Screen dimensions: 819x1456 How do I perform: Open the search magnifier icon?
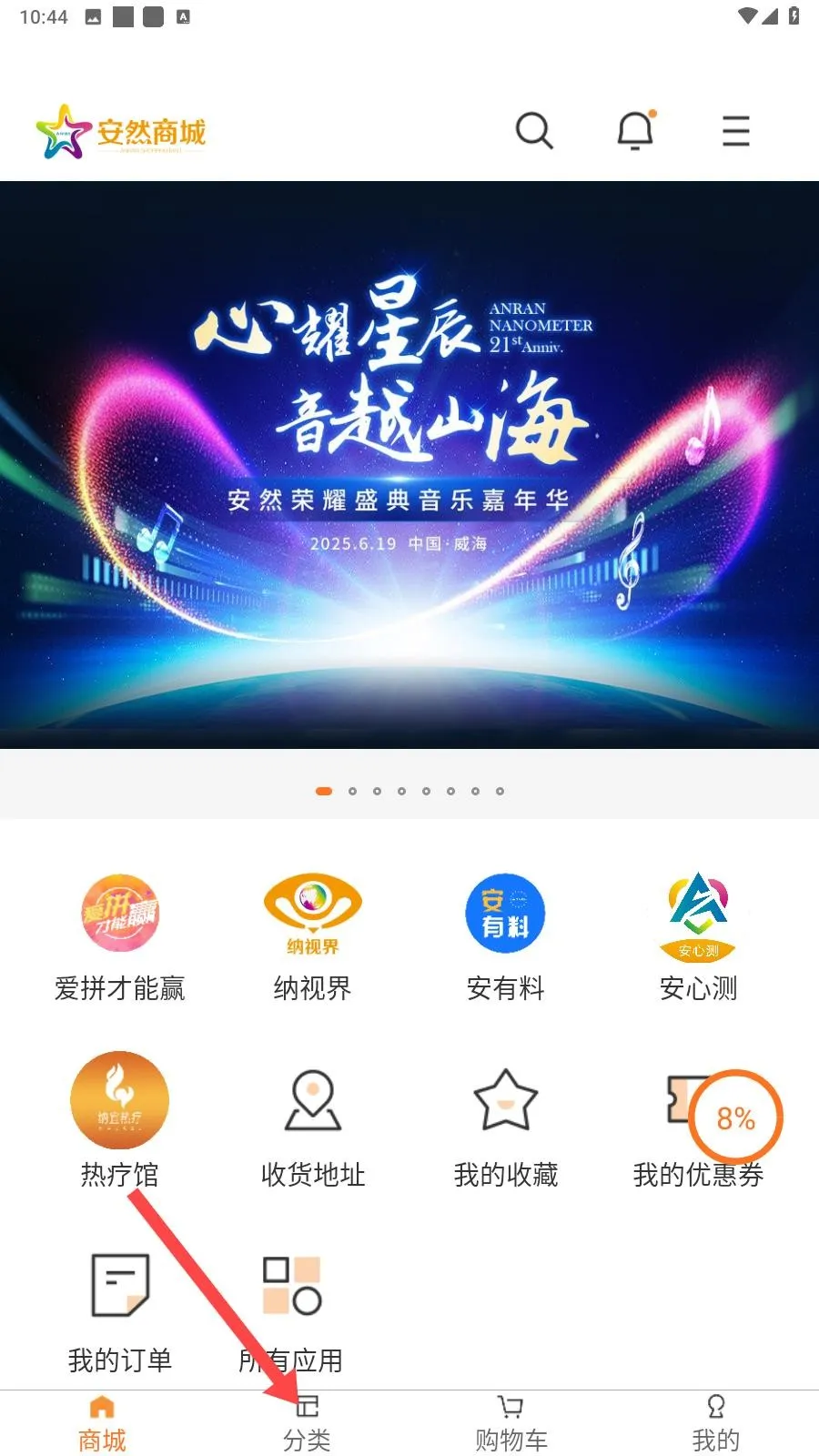click(x=534, y=131)
